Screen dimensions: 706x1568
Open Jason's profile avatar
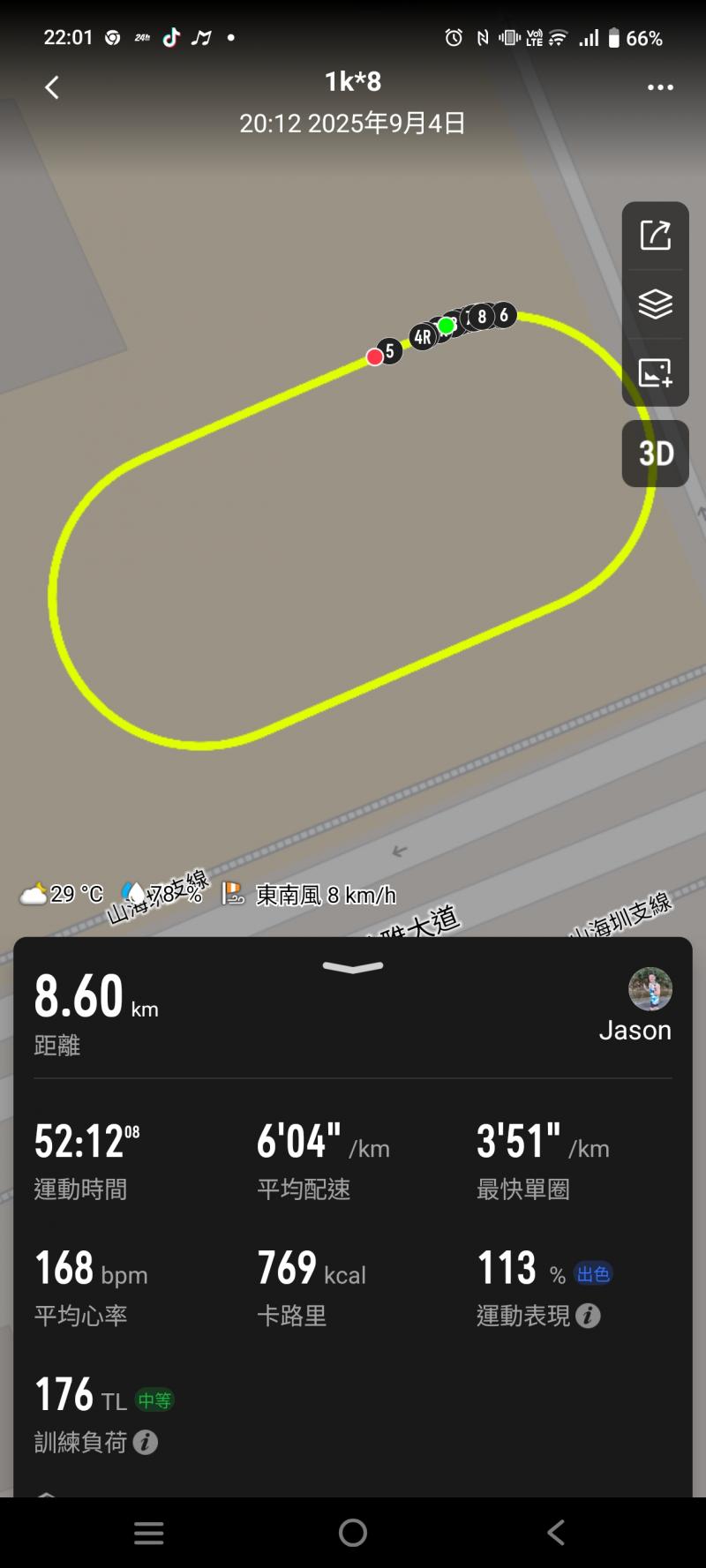tap(650, 989)
